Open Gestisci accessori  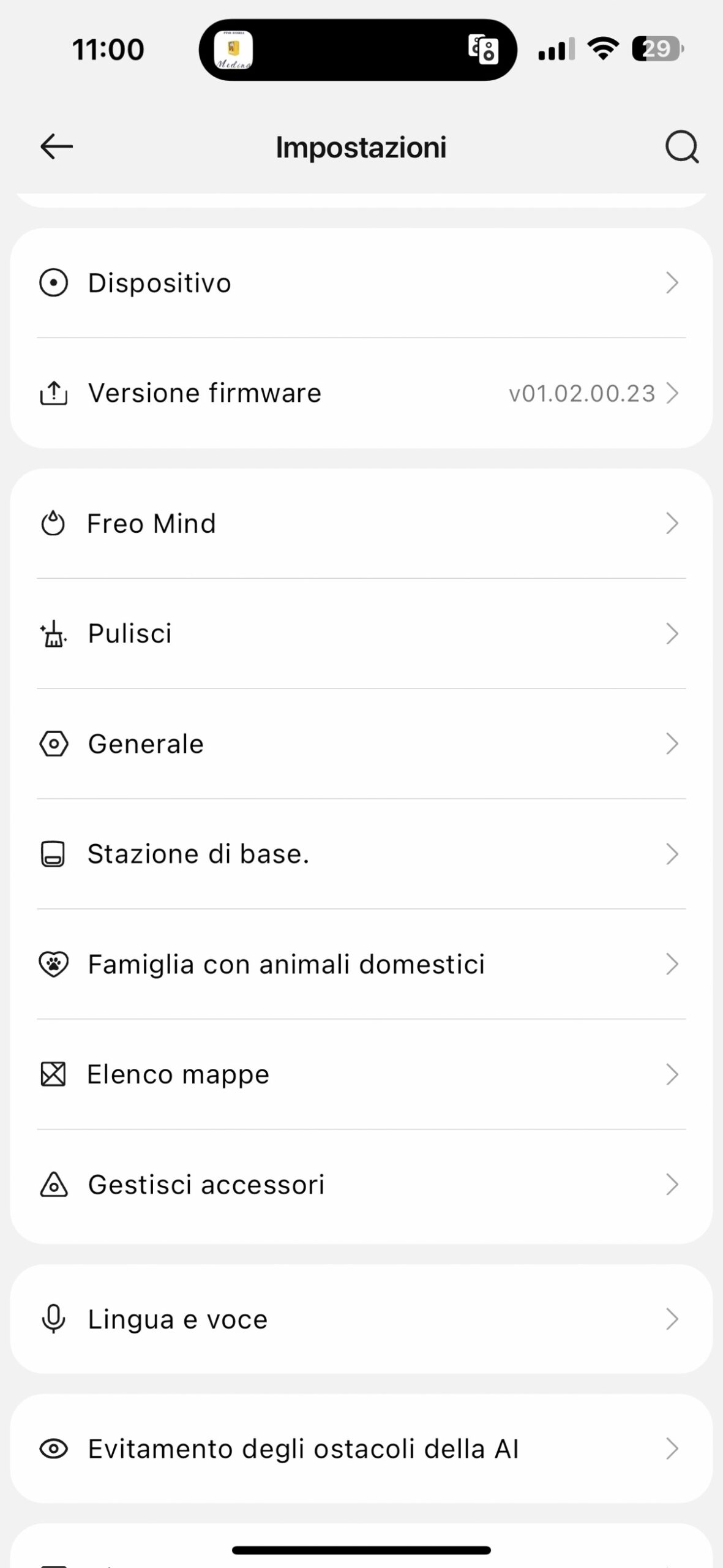[361, 1185]
